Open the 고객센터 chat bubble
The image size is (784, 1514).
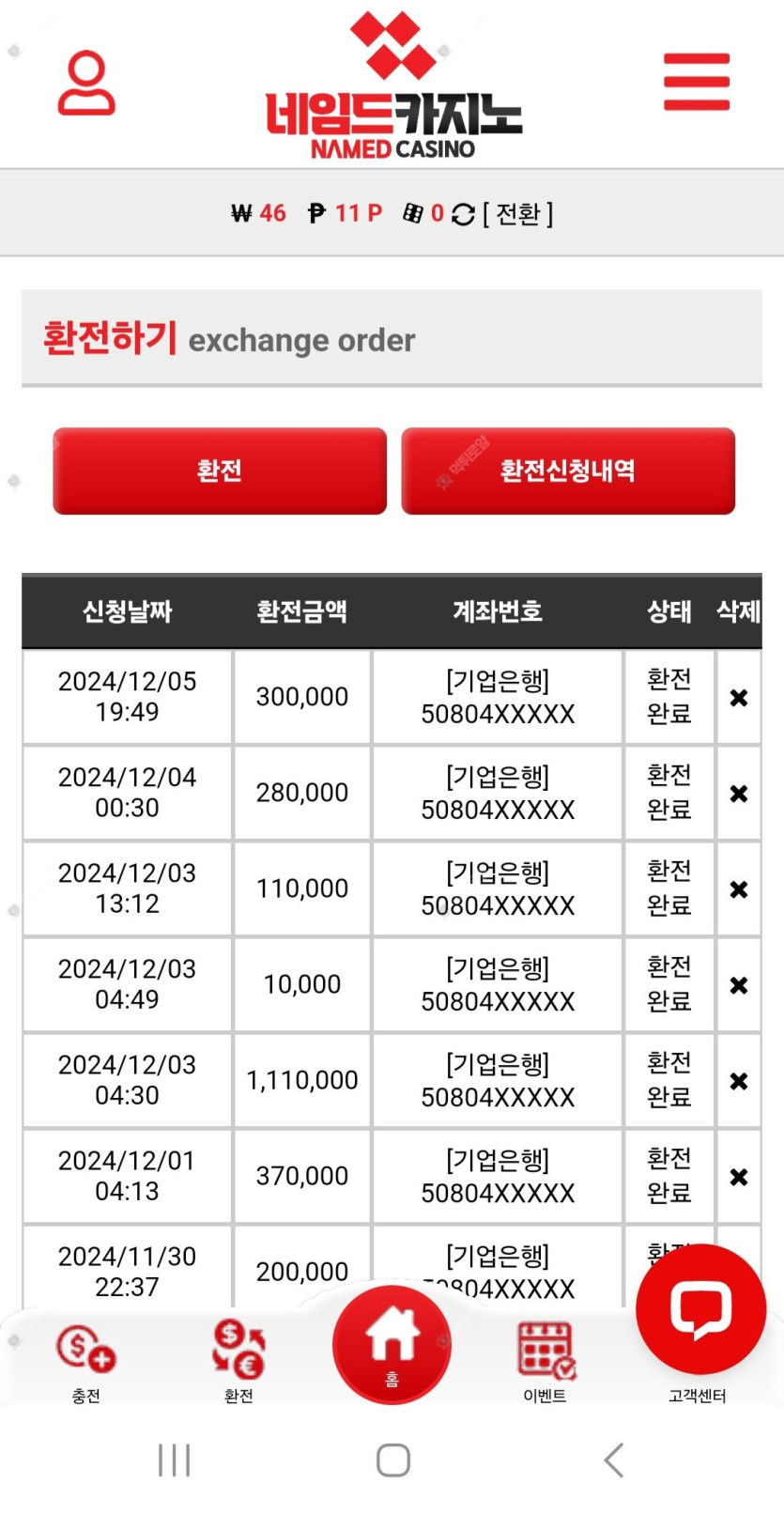click(x=700, y=1309)
